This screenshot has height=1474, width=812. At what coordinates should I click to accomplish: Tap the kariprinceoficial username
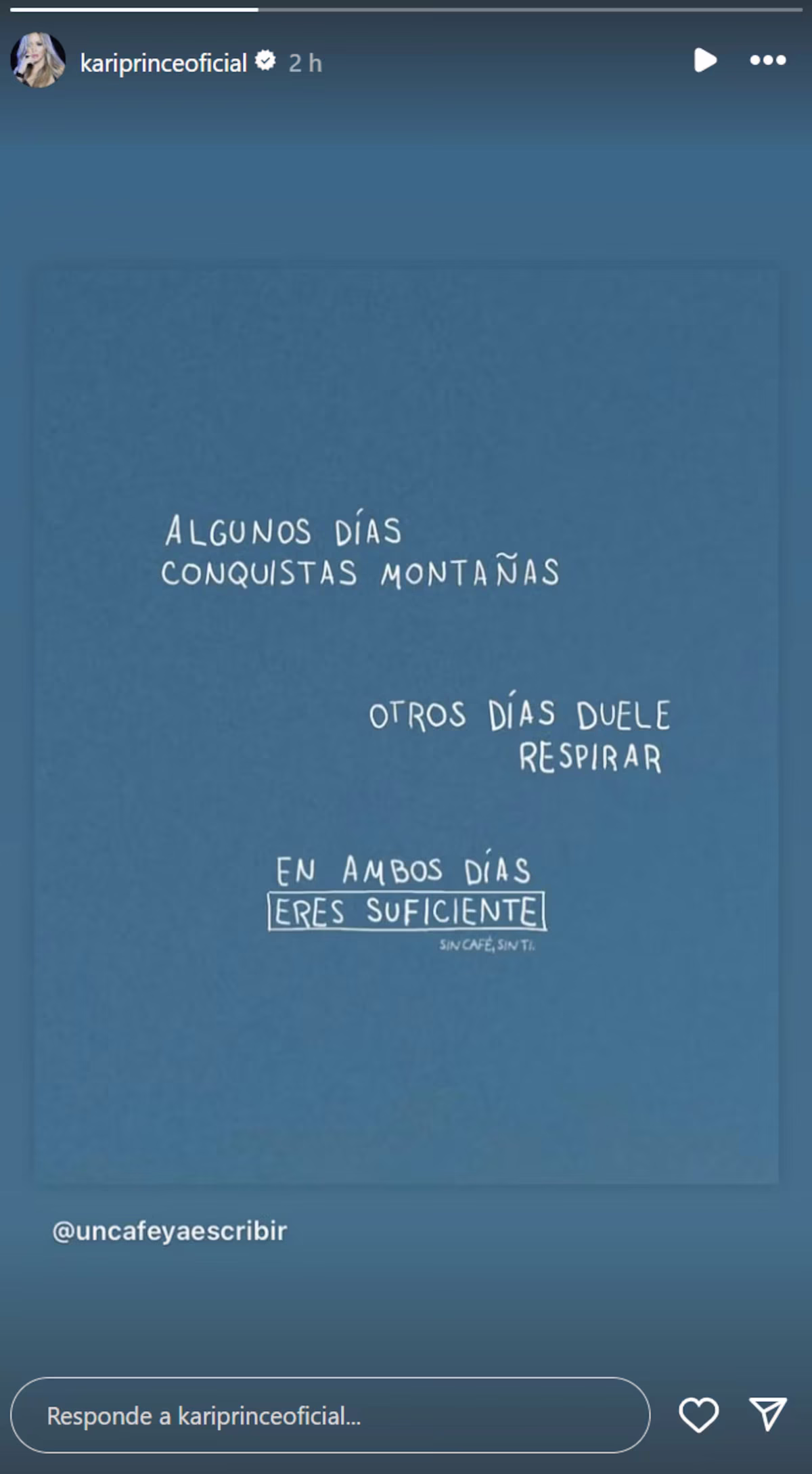pos(163,63)
